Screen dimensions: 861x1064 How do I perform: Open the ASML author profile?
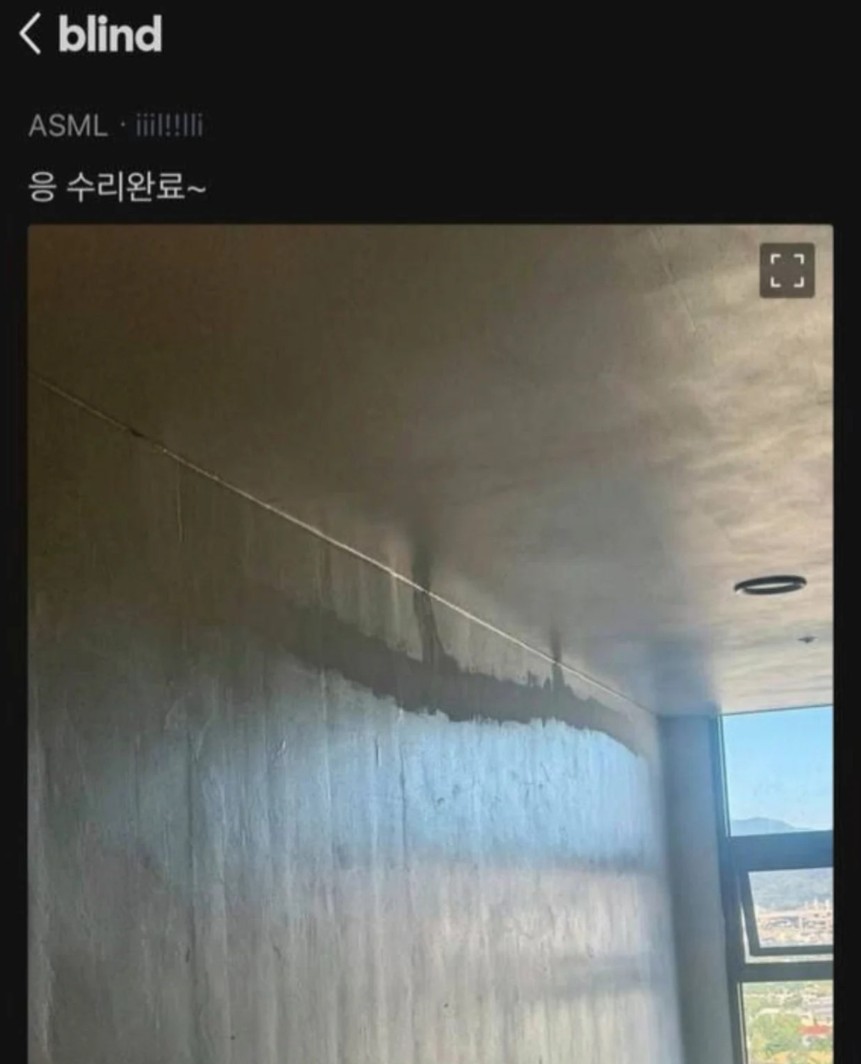click(68, 127)
